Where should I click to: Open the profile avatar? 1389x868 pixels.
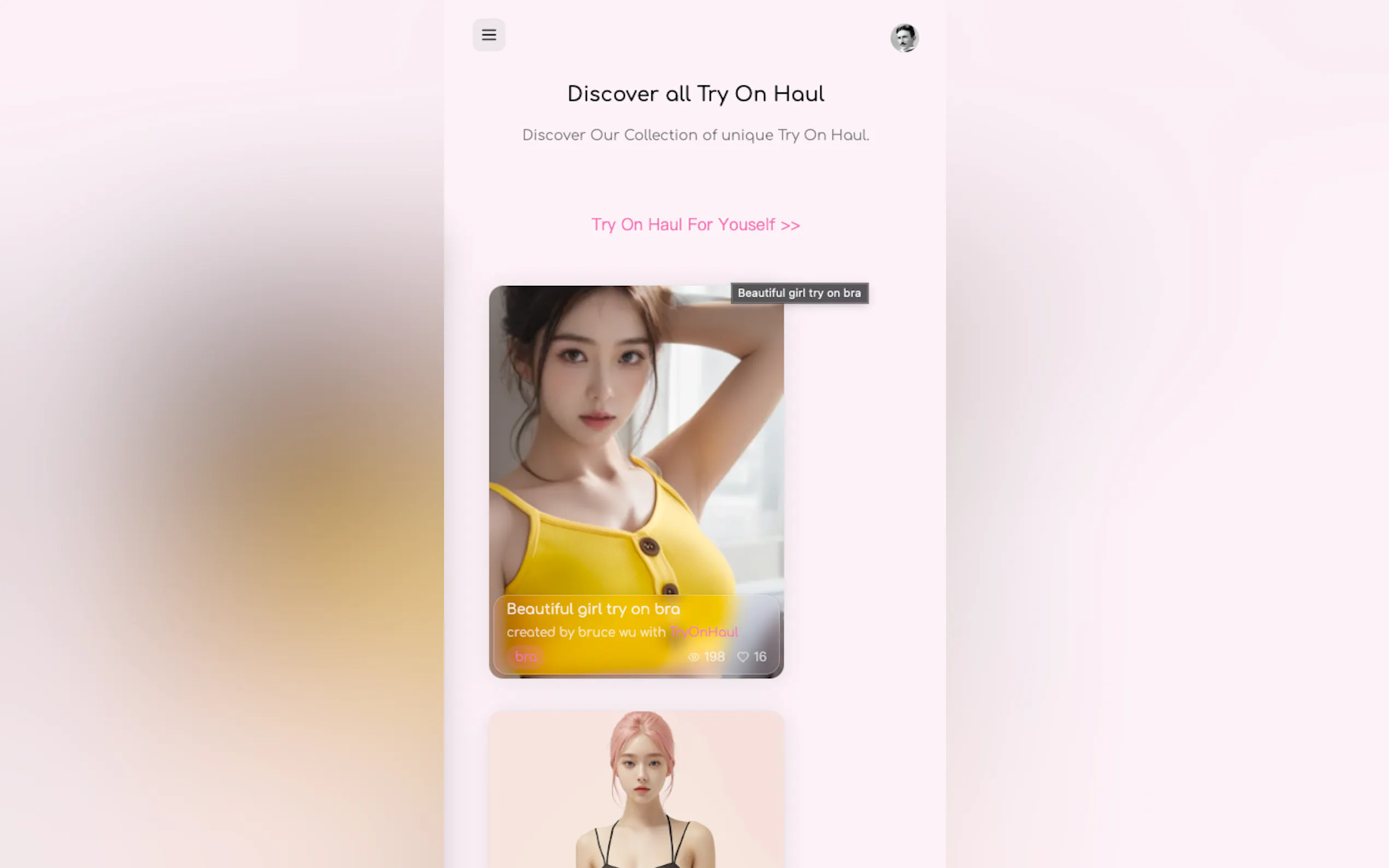(904, 38)
